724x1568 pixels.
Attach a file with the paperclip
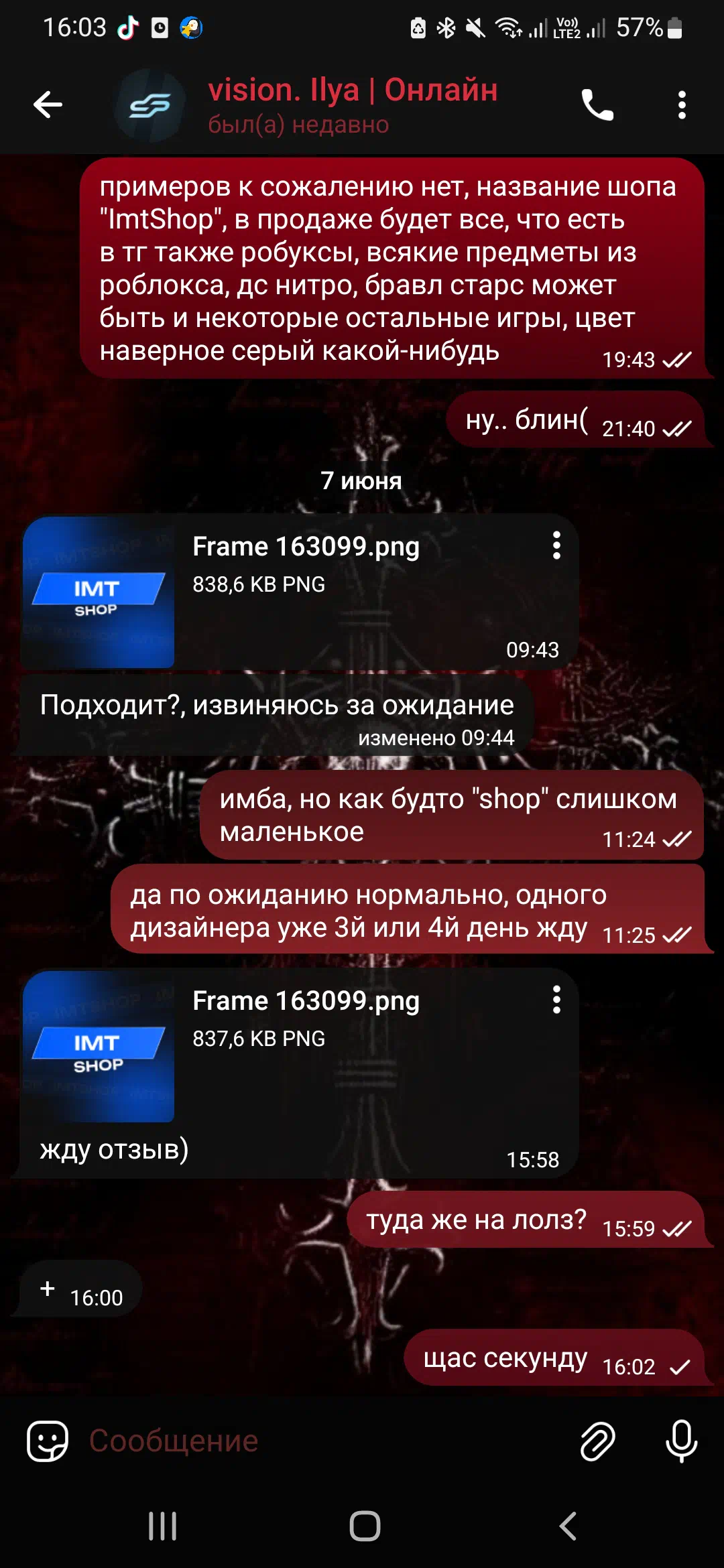point(597,1441)
